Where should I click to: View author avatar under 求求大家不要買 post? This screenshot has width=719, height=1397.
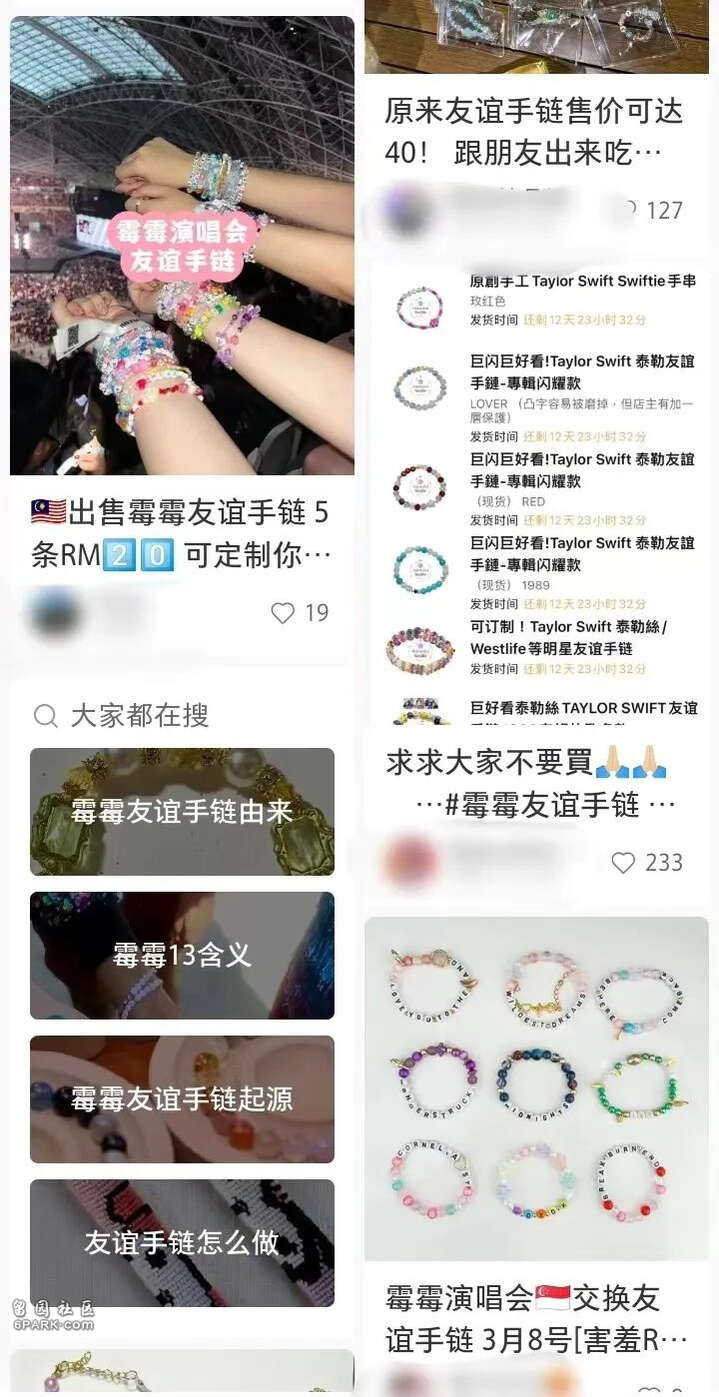(410, 861)
